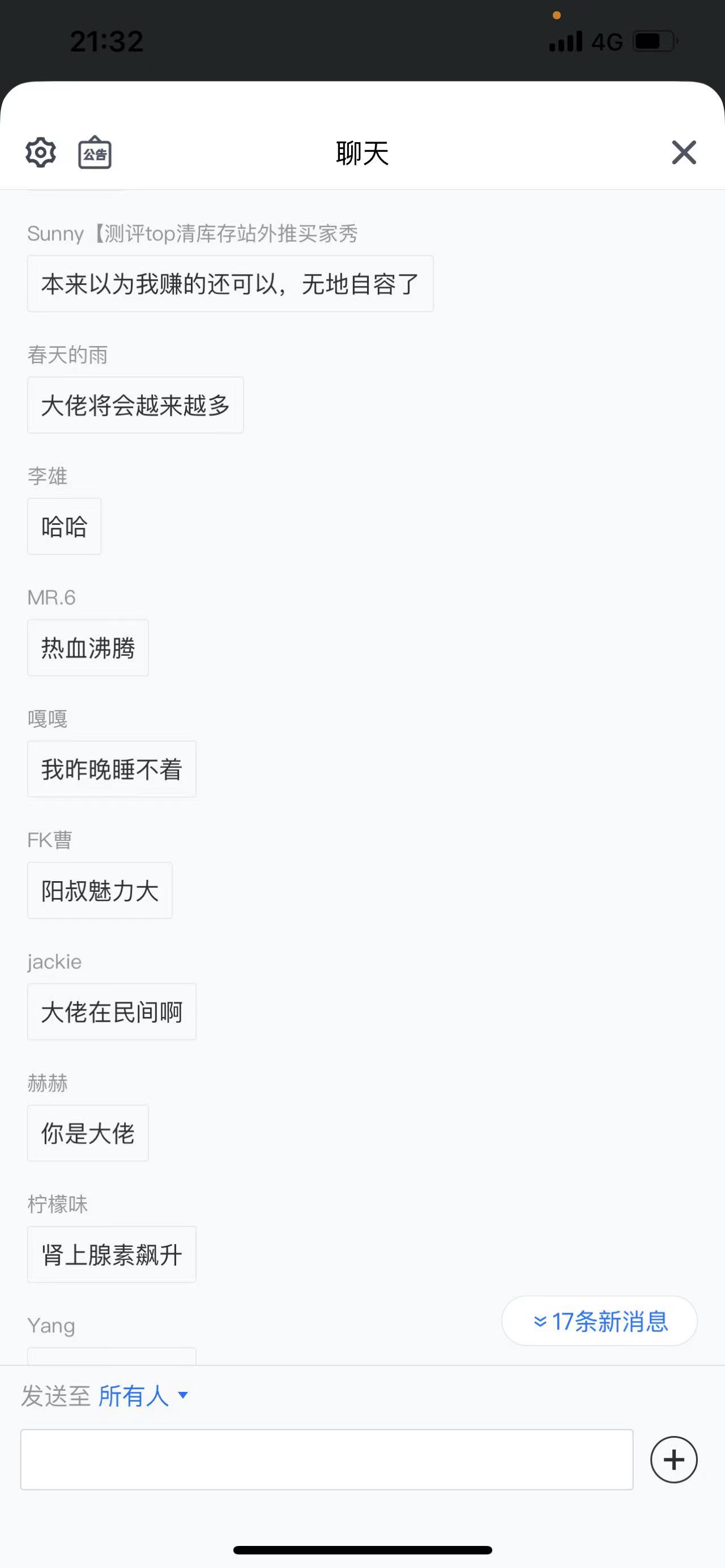Open the 公告 announcement icon
725x1568 pixels.
pos(95,152)
